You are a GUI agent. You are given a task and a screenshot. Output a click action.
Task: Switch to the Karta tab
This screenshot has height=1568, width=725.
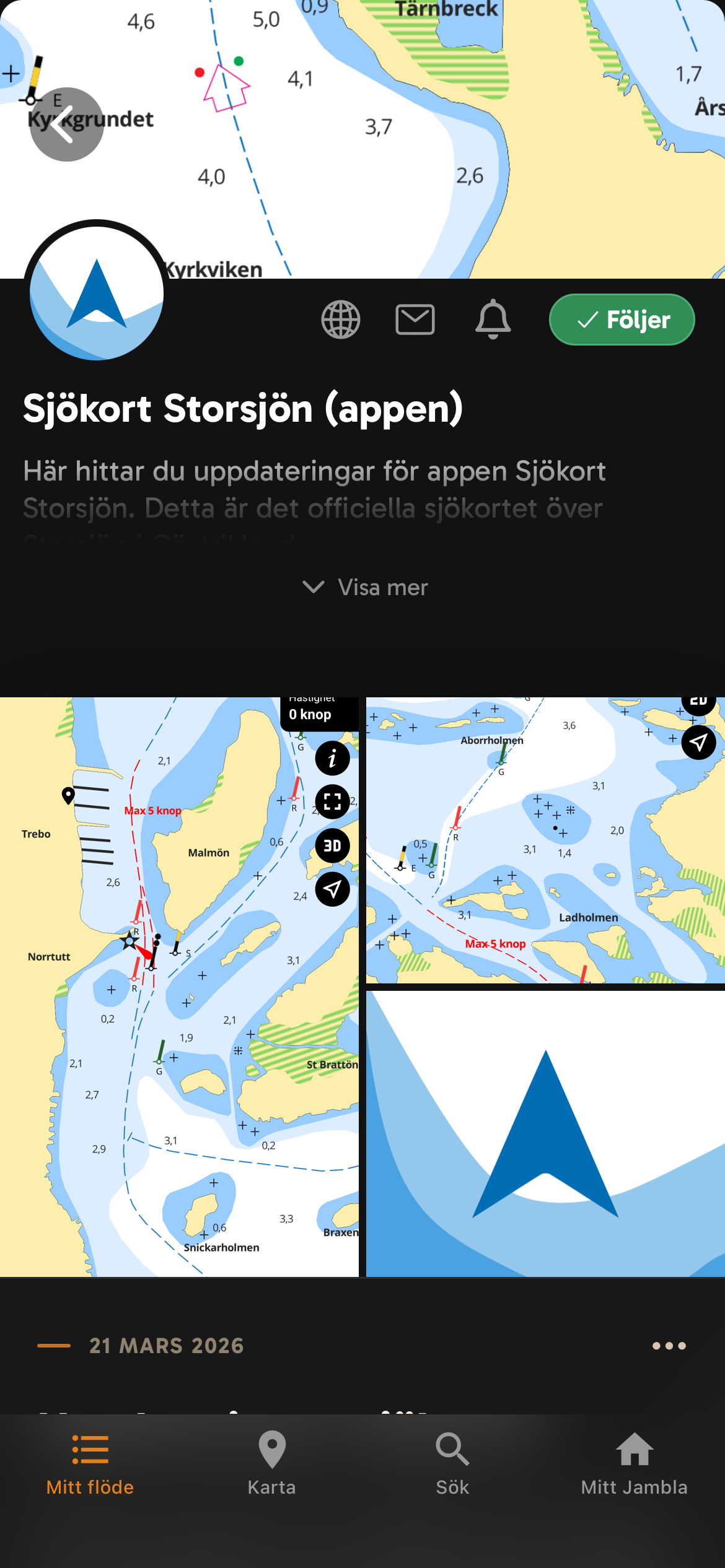(x=272, y=1465)
